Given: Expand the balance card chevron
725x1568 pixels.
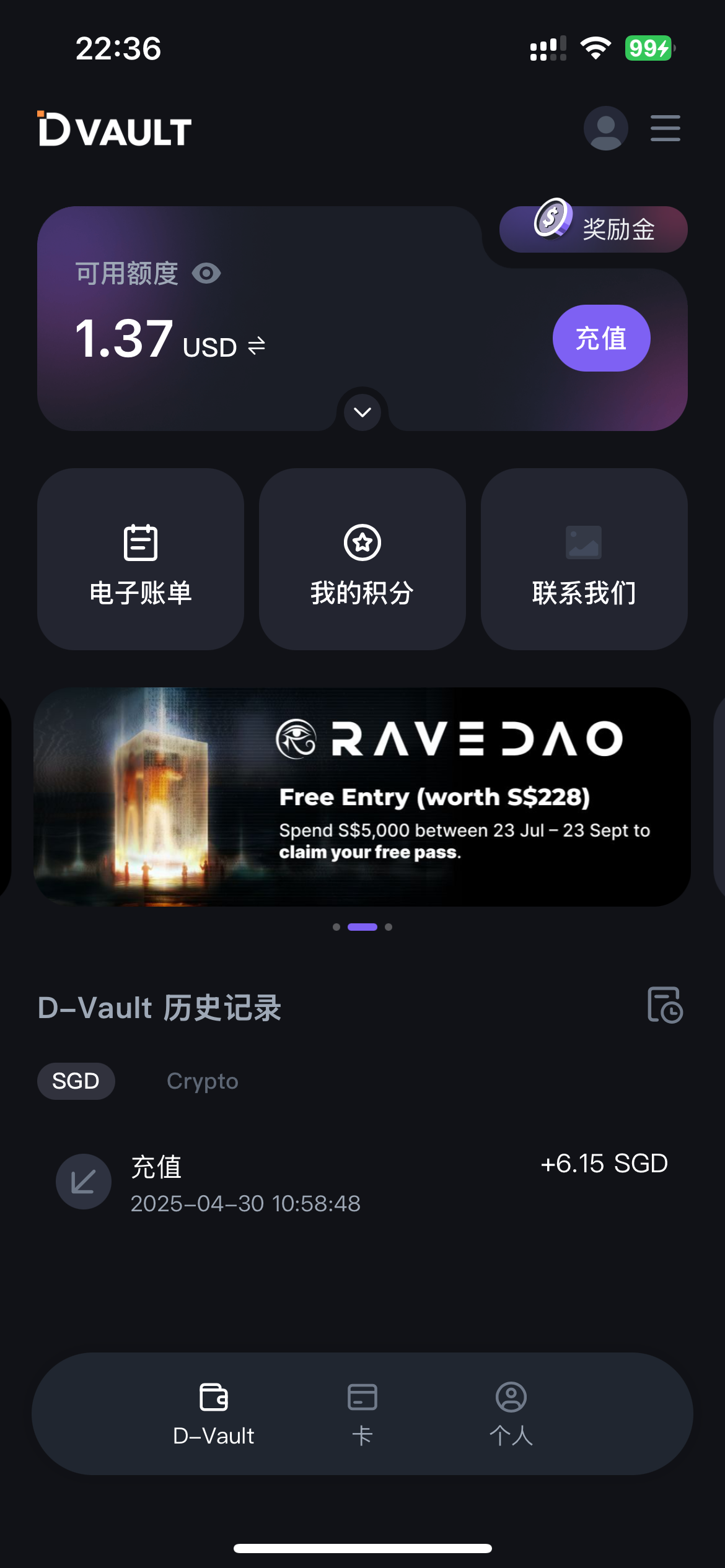Looking at the screenshot, I should [362, 412].
